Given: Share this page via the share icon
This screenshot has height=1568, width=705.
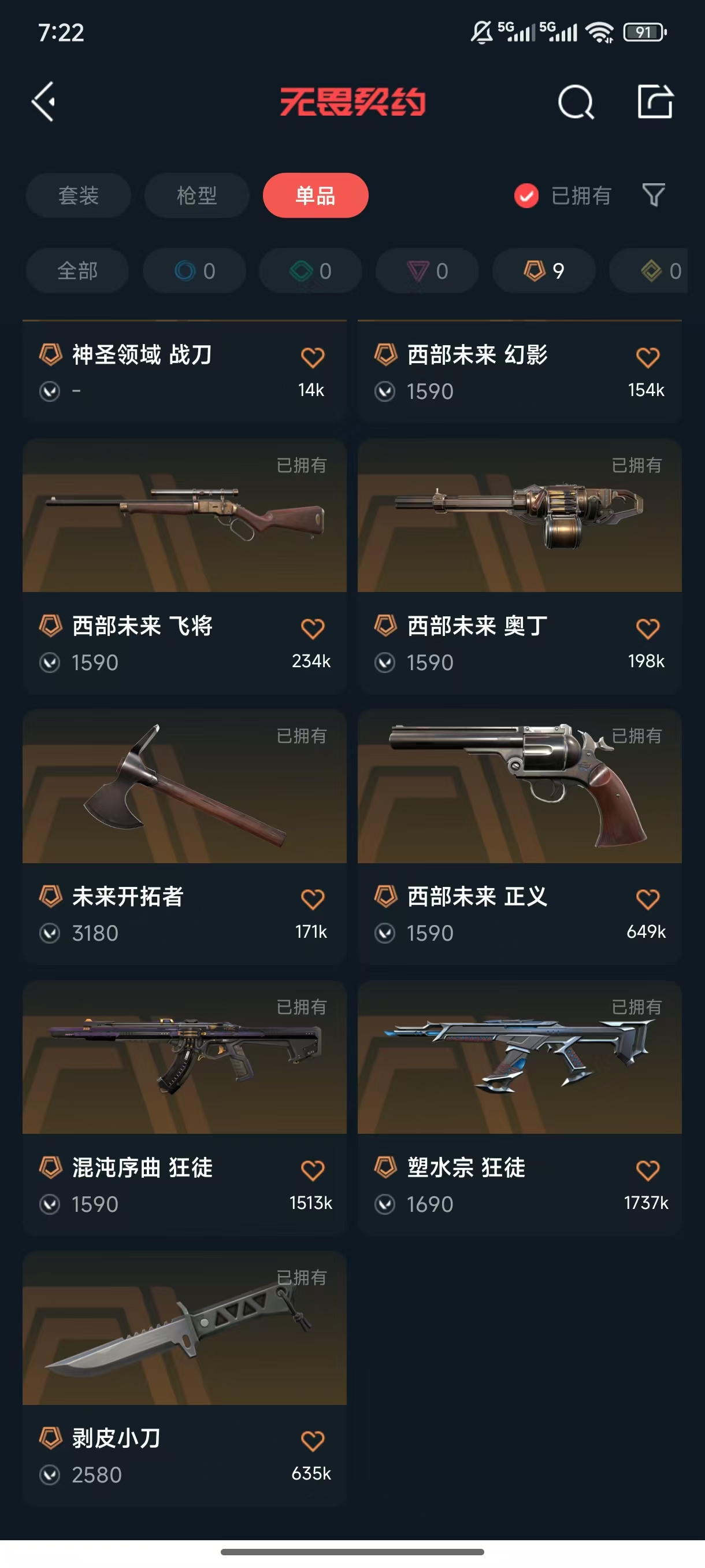Looking at the screenshot, I should tap(655, 101).
